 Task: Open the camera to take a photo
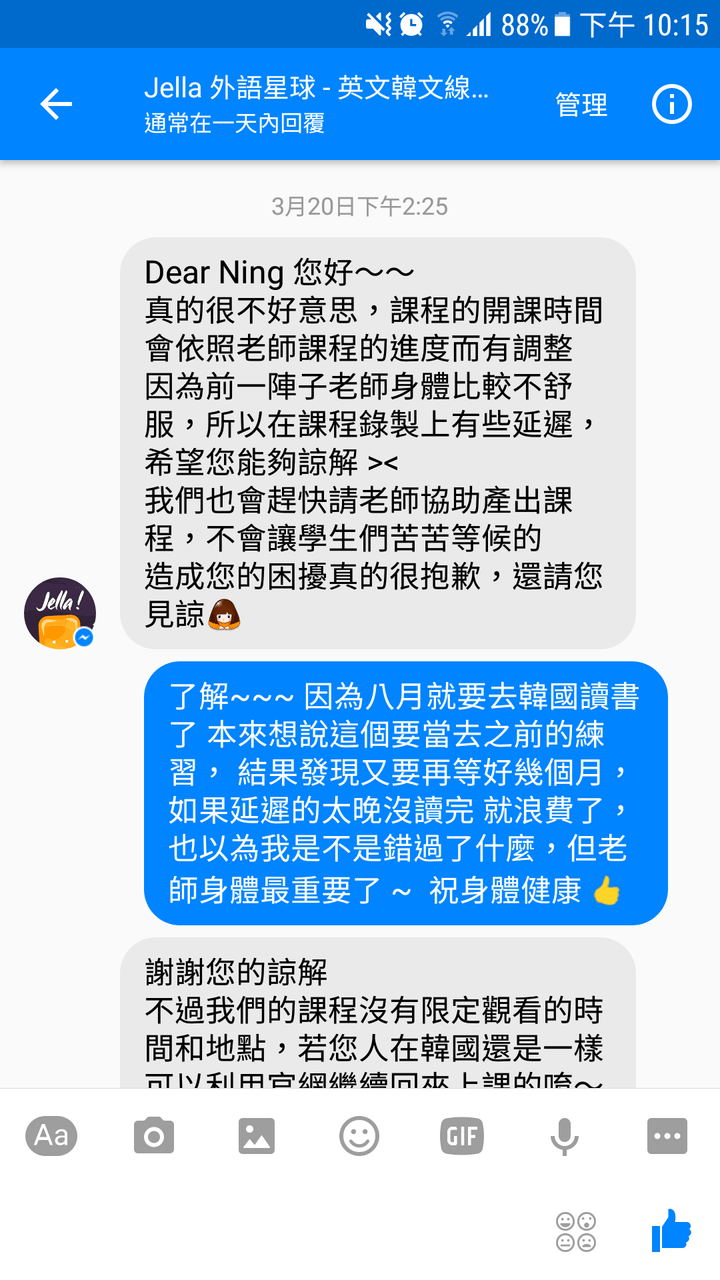154,1136
